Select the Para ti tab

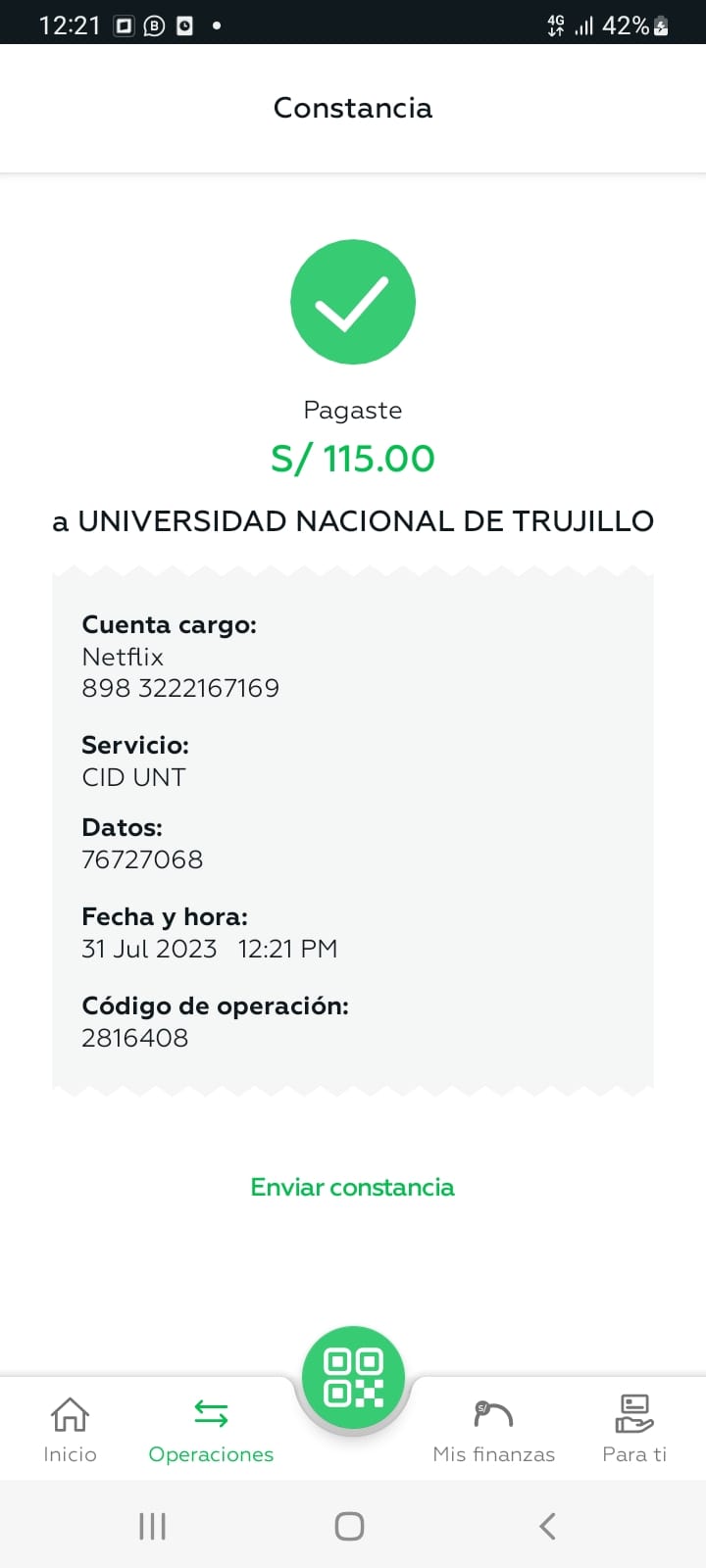click(634, 1429)
